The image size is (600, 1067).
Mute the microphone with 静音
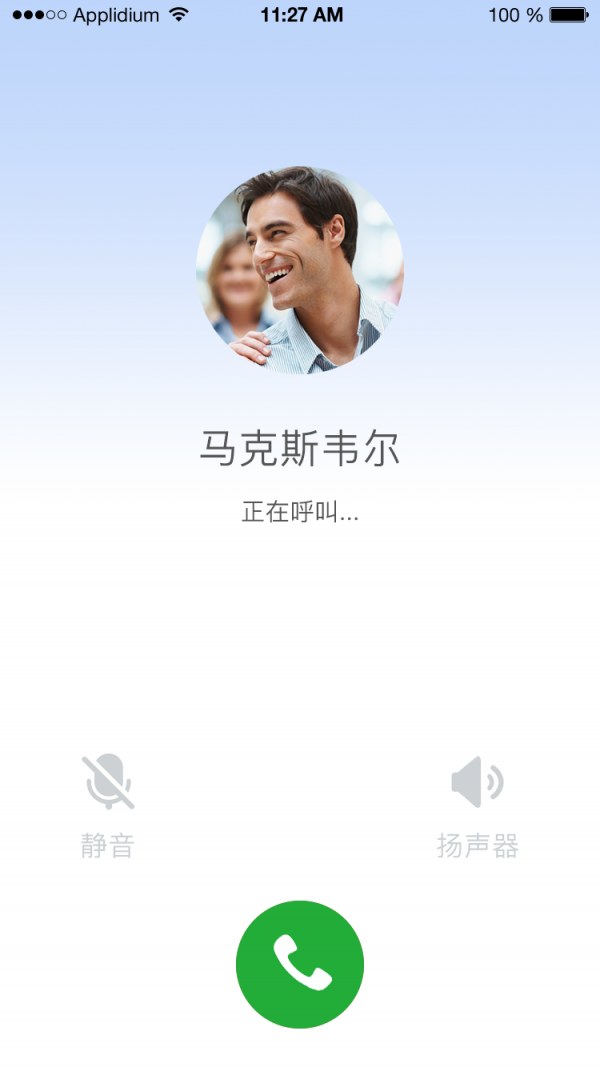pyautogui.click(x=108, y=783)
